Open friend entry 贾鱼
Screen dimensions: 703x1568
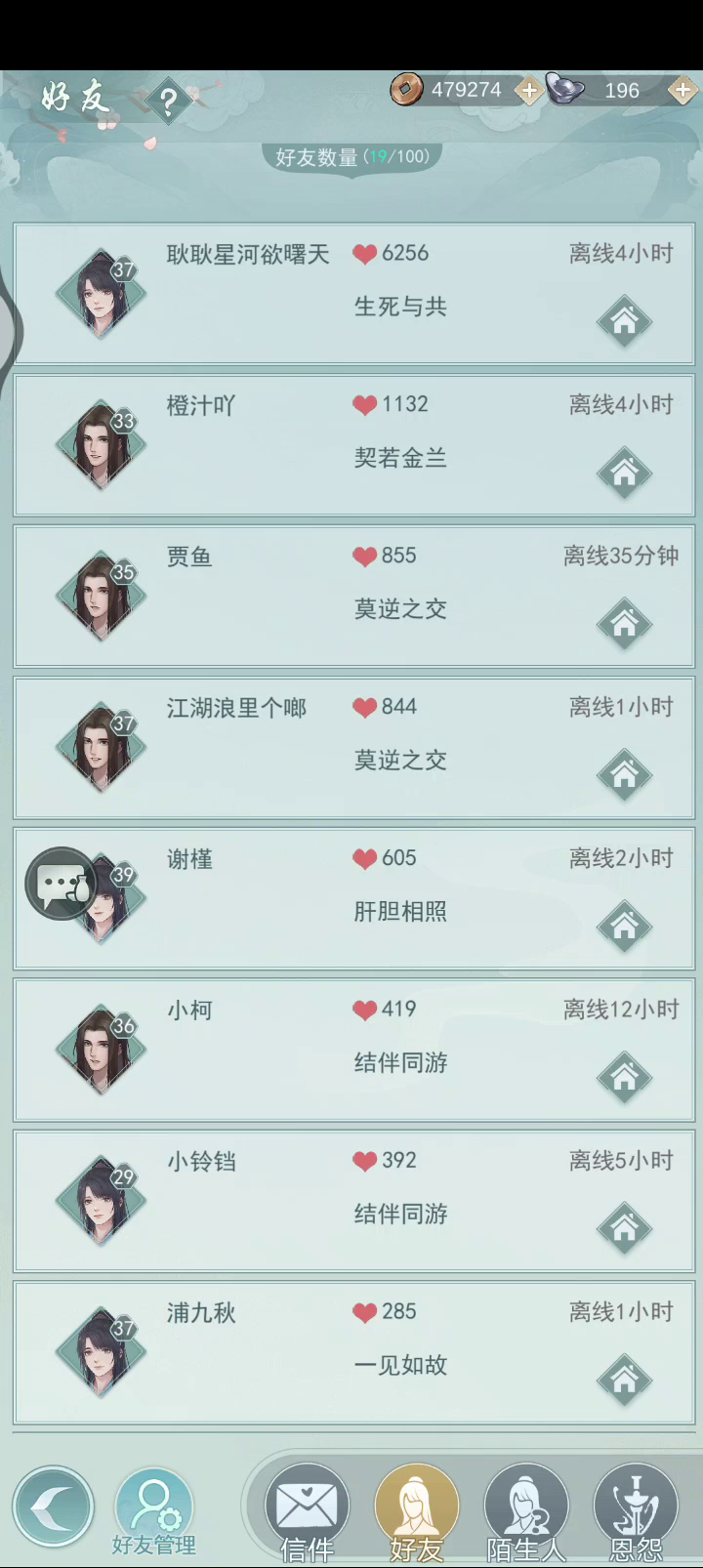click(x=353, y=596)
